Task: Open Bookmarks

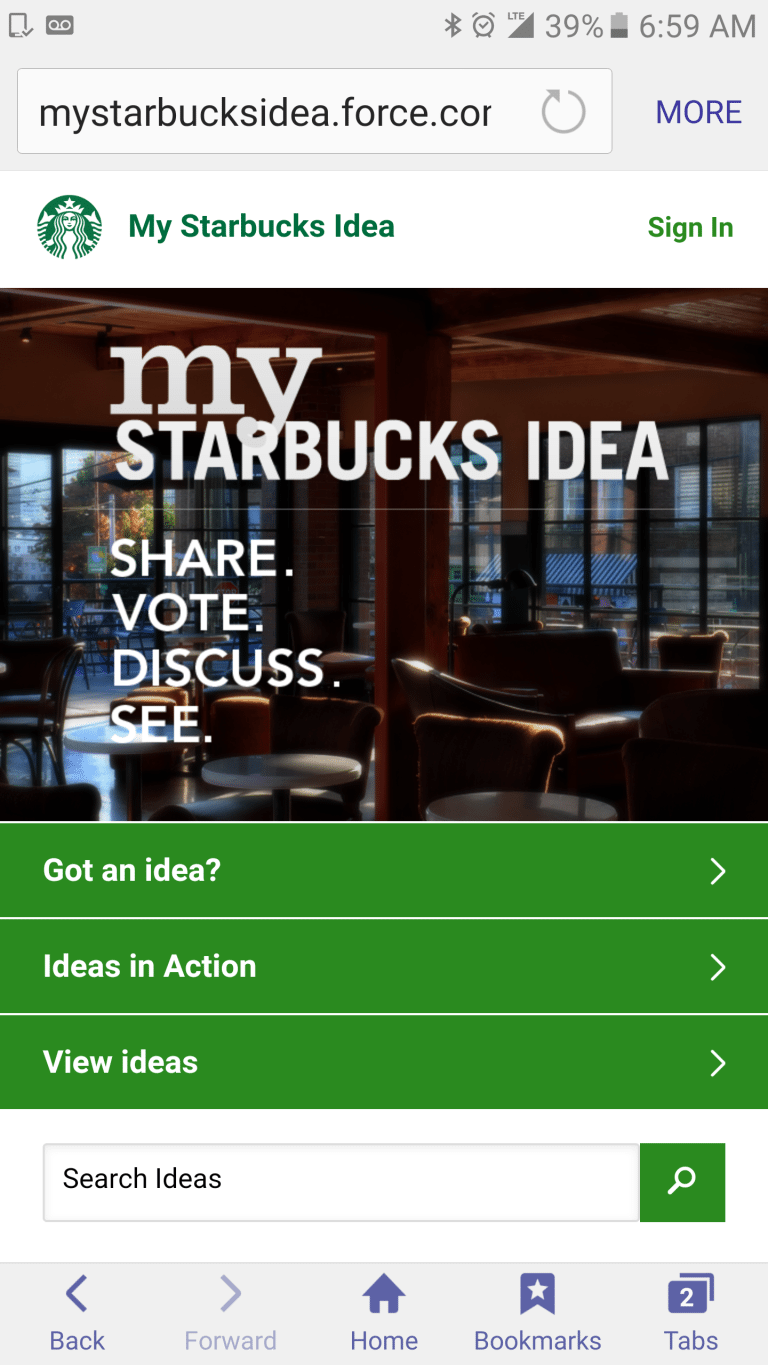Action: coord(538,1314)
